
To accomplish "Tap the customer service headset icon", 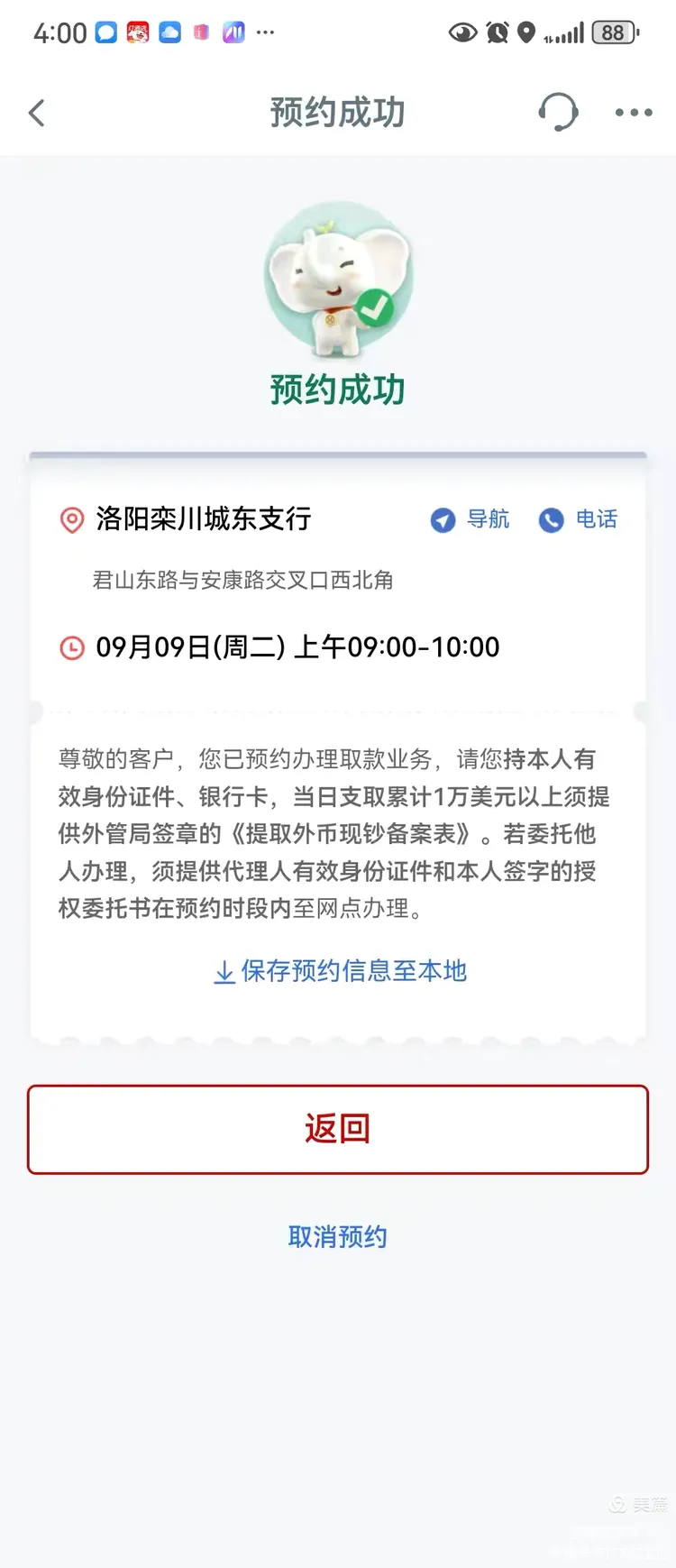I will coord(559,112).
